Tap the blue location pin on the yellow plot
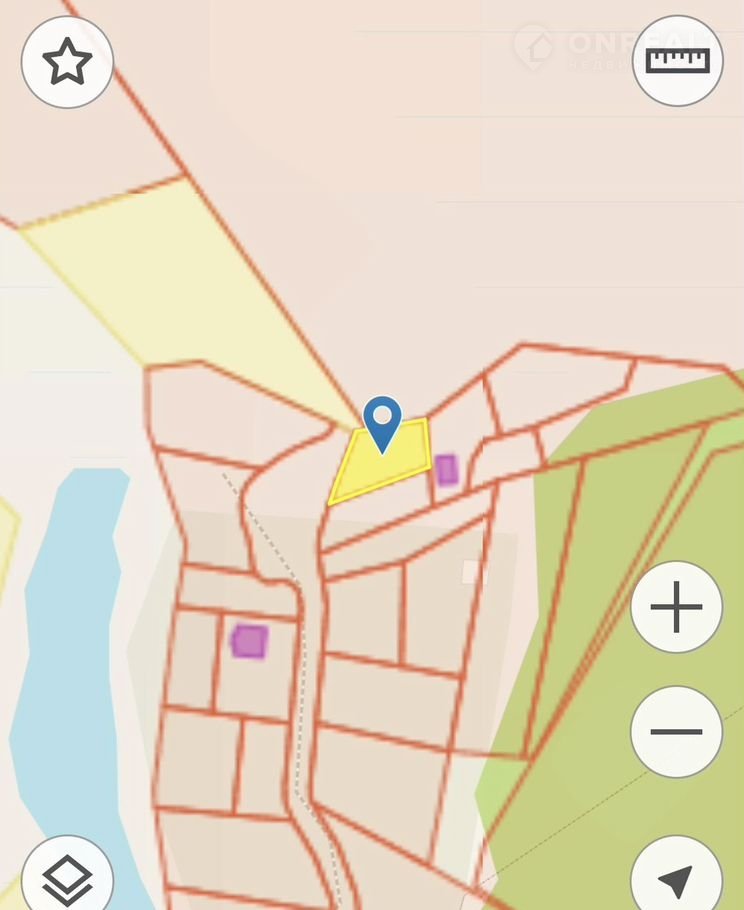744x910 pixels. coord(382,422)
